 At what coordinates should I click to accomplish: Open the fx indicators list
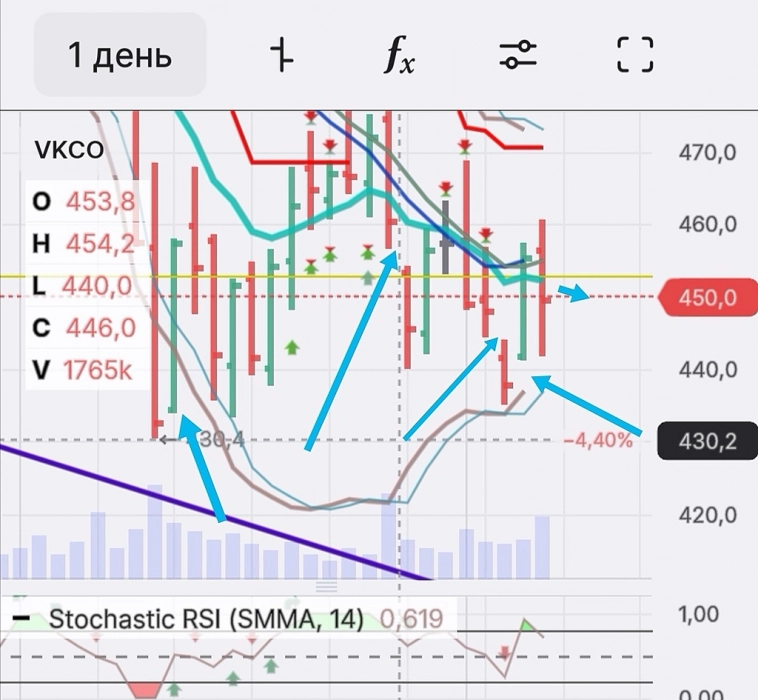coord(400,56)
